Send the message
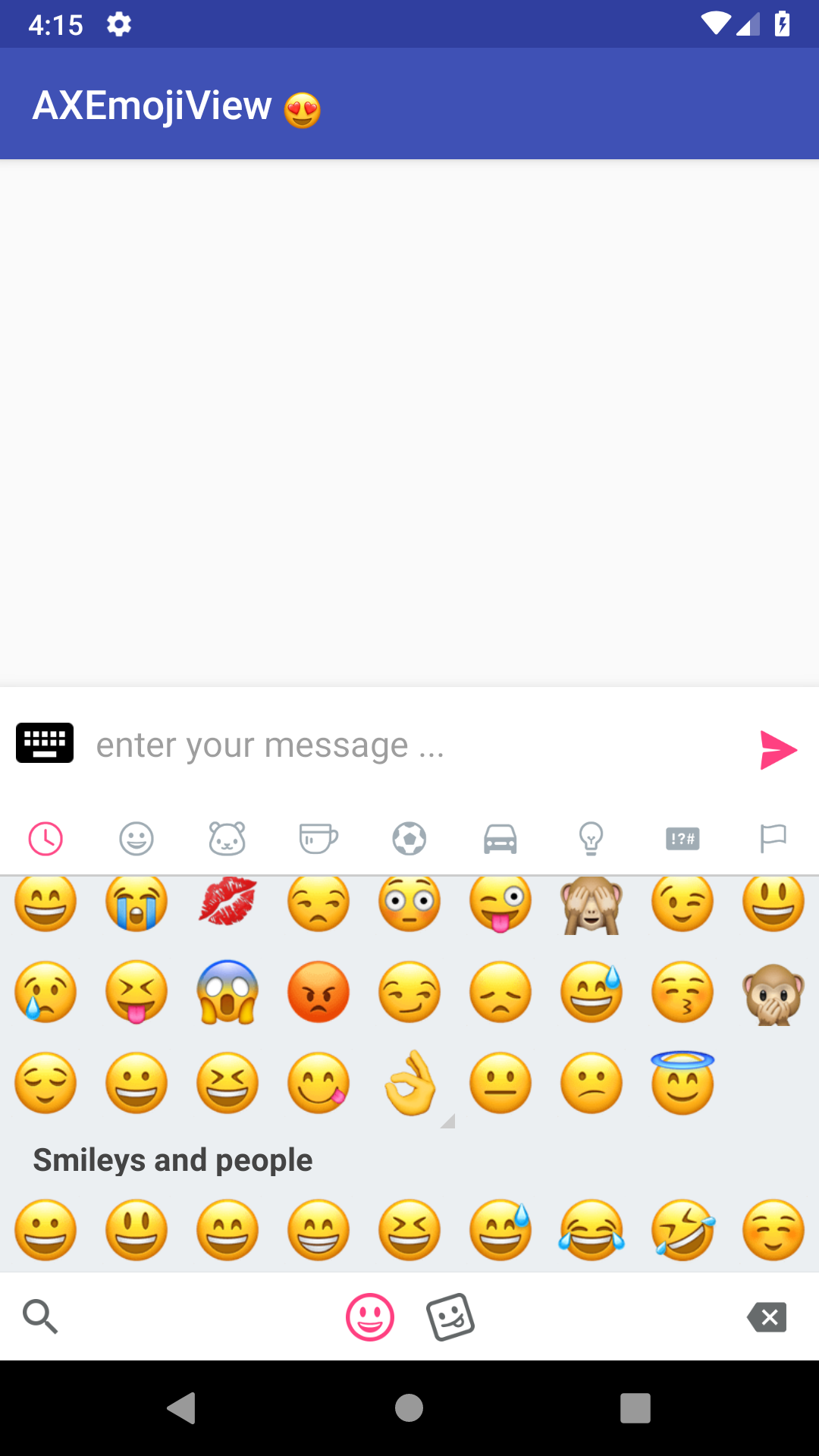The width and height of the screenshot is (819, 1456). coord(778,750)
